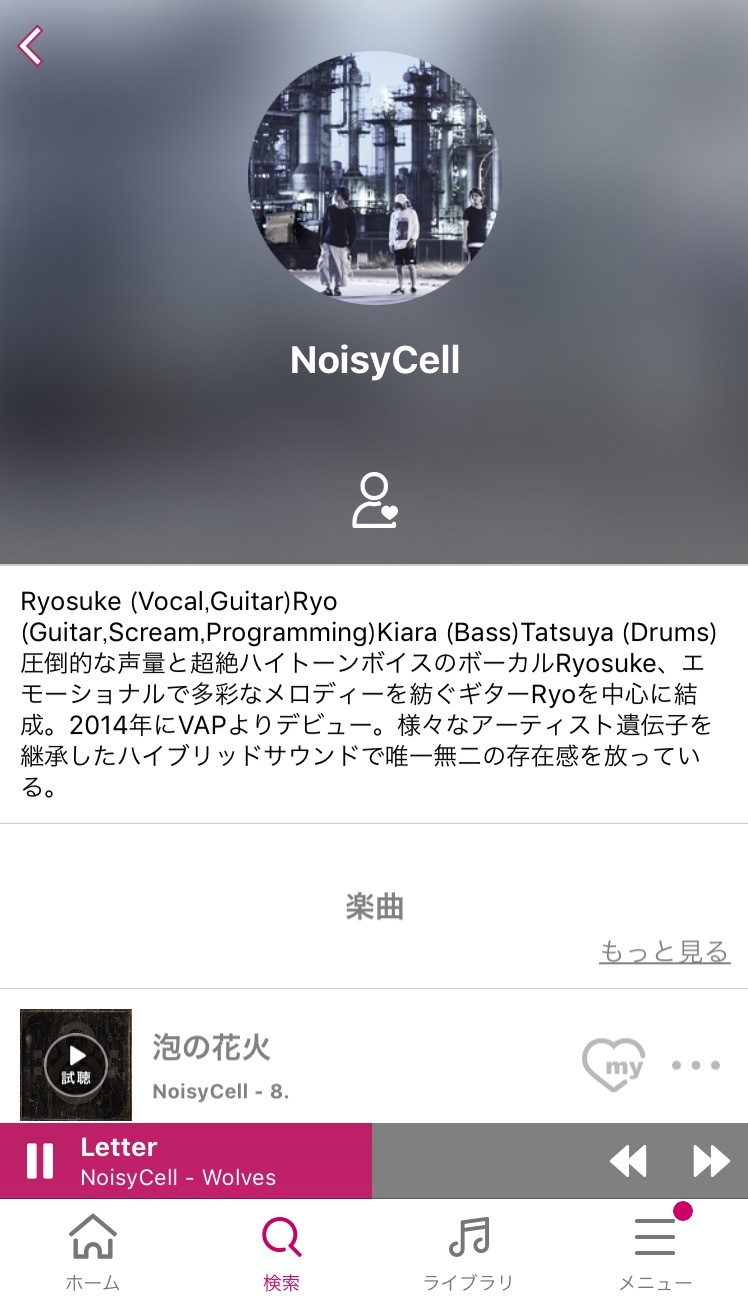The height and width of the screenshot is (1297, 748).
Task: Add 泡の花火 to my favorites
Action: [614, 1064]
